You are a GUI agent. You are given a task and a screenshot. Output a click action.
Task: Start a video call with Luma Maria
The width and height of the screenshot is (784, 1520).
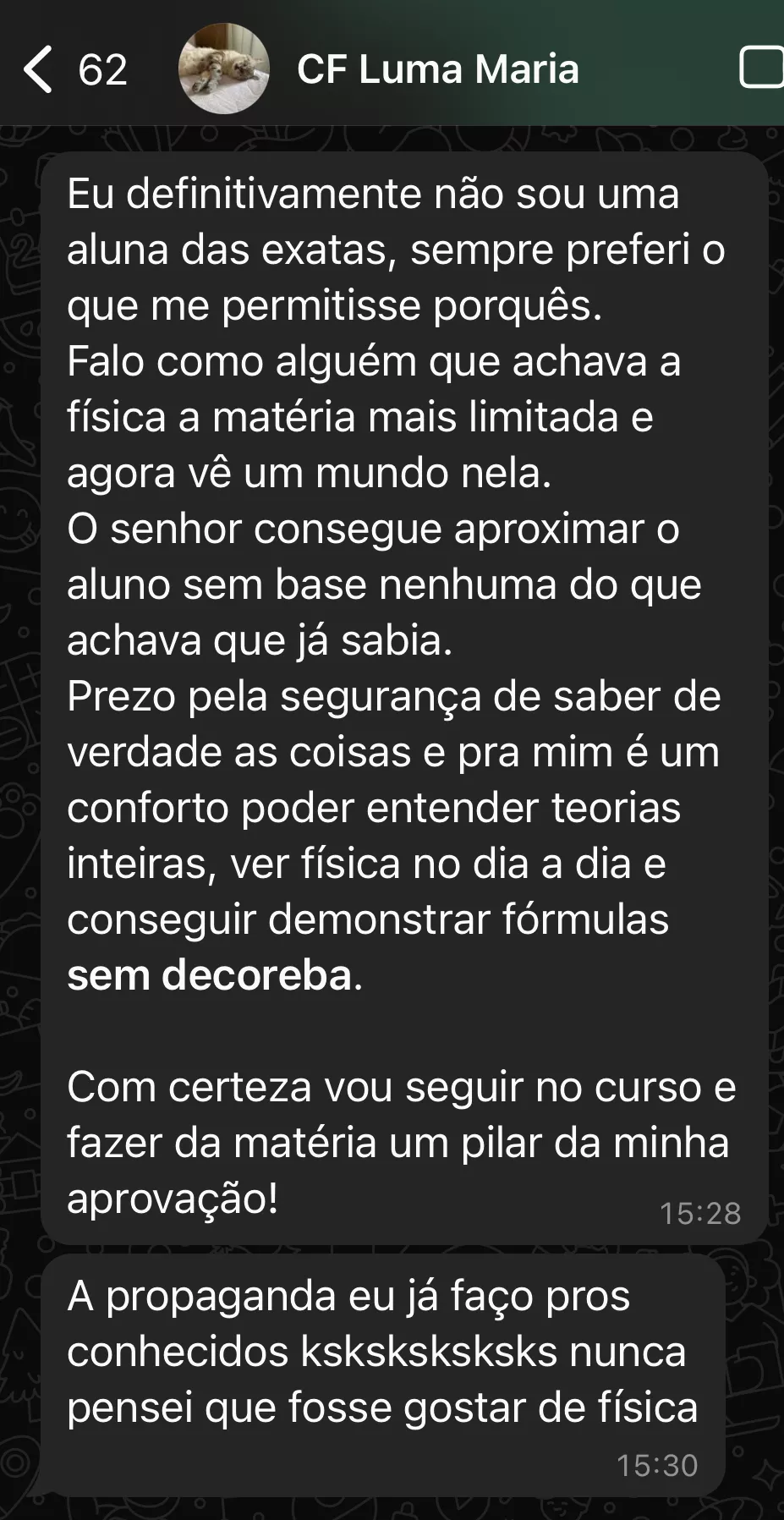pos(762,69)
